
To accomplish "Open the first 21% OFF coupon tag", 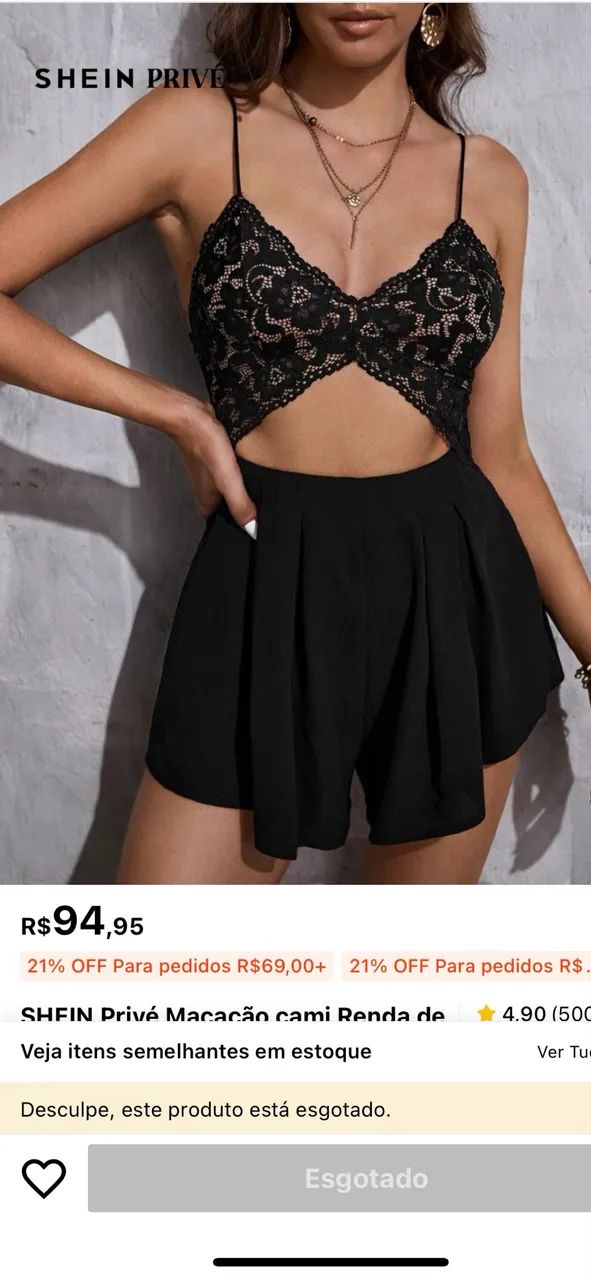I will (x=176, y=967).
